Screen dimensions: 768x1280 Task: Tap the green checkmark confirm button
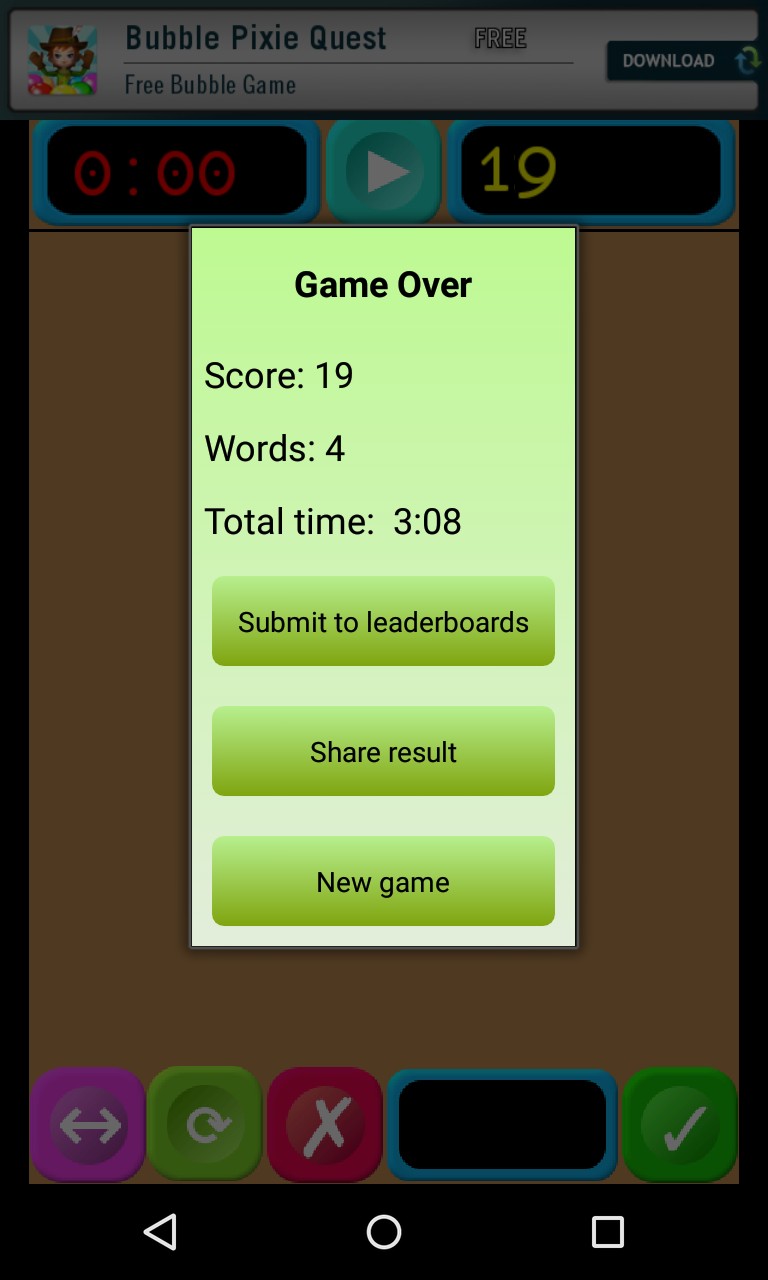click(x=680, y=1125)
